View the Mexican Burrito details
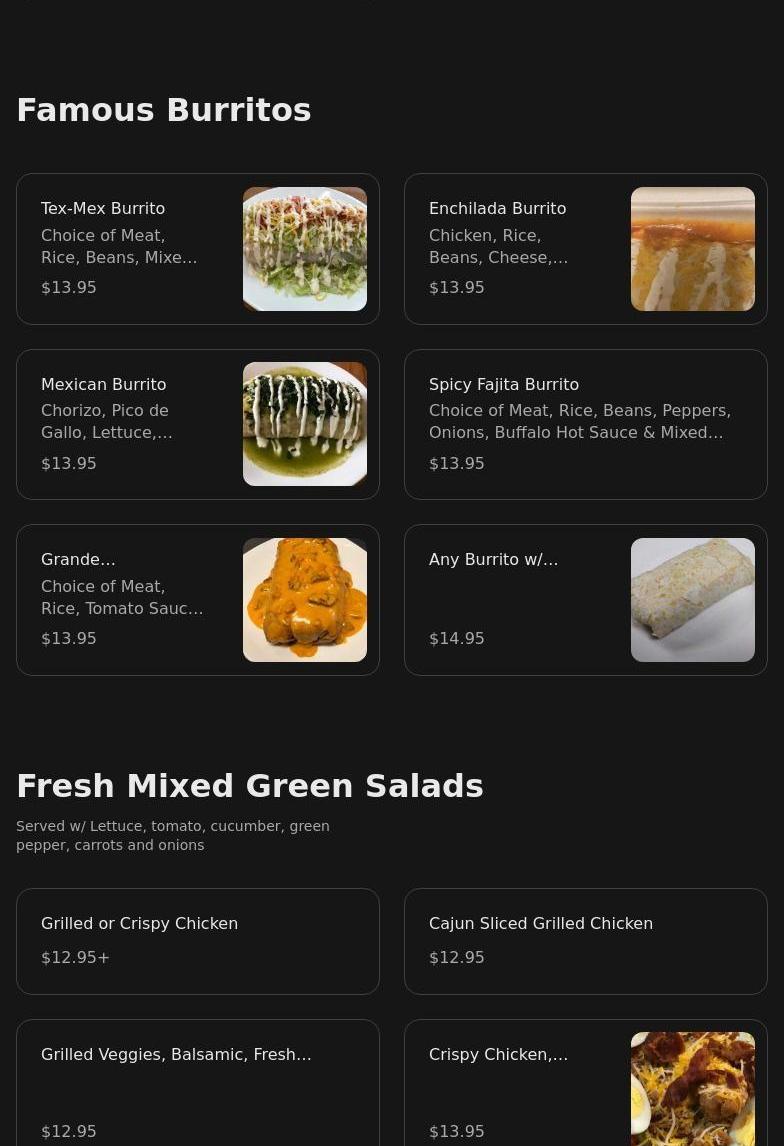 pos(198,425)
